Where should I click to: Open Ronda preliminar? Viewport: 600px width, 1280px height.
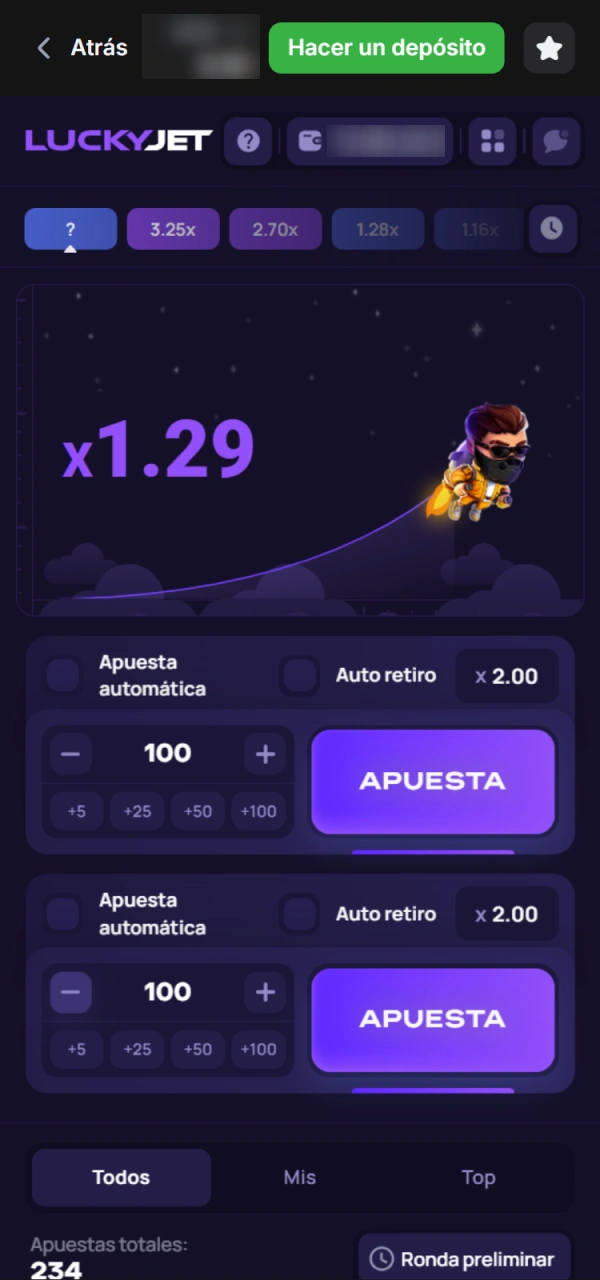(464, 1258)
